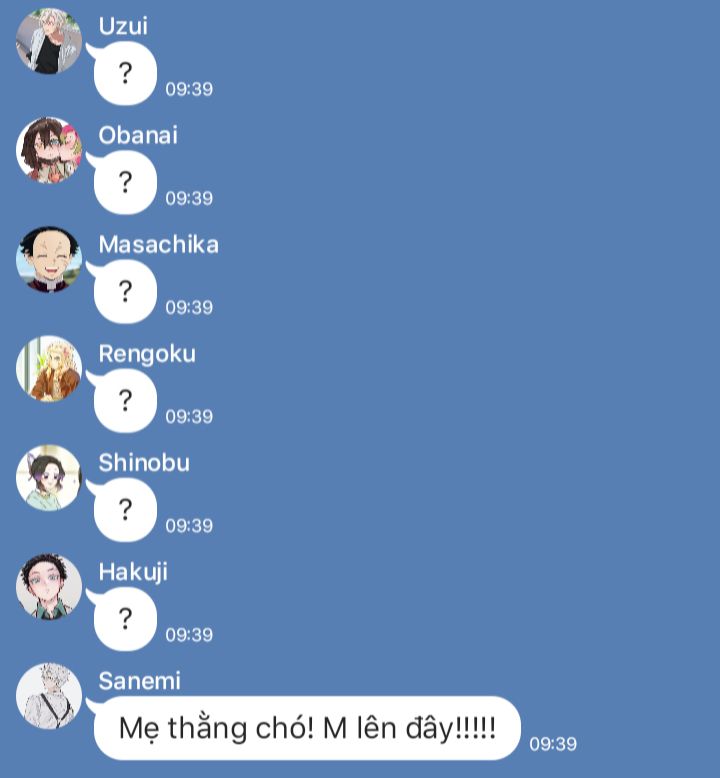View Hakuji's profile picture
The height and width of the screenshot is (778, 720).
click(49, 587)
